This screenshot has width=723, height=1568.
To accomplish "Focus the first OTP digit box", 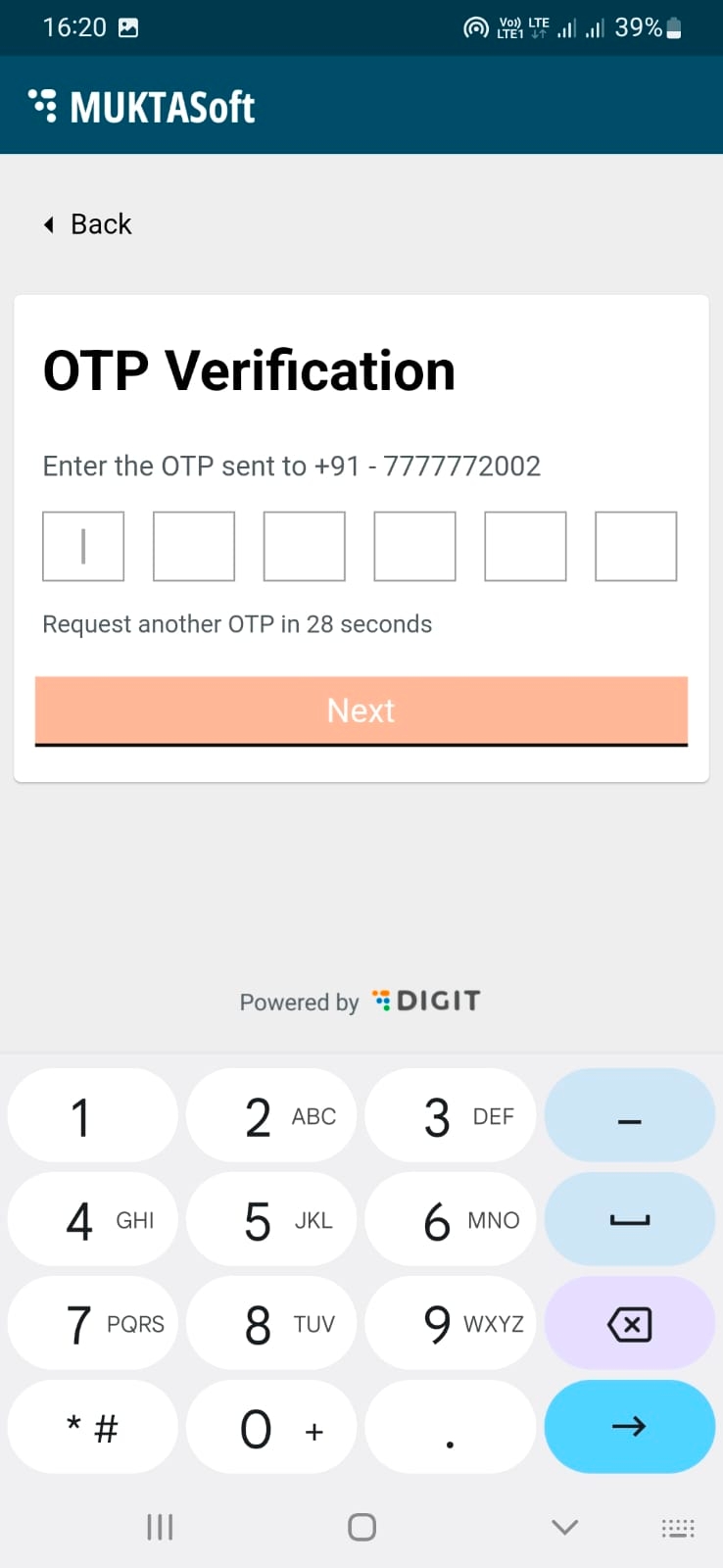I will tap(83, 546).
